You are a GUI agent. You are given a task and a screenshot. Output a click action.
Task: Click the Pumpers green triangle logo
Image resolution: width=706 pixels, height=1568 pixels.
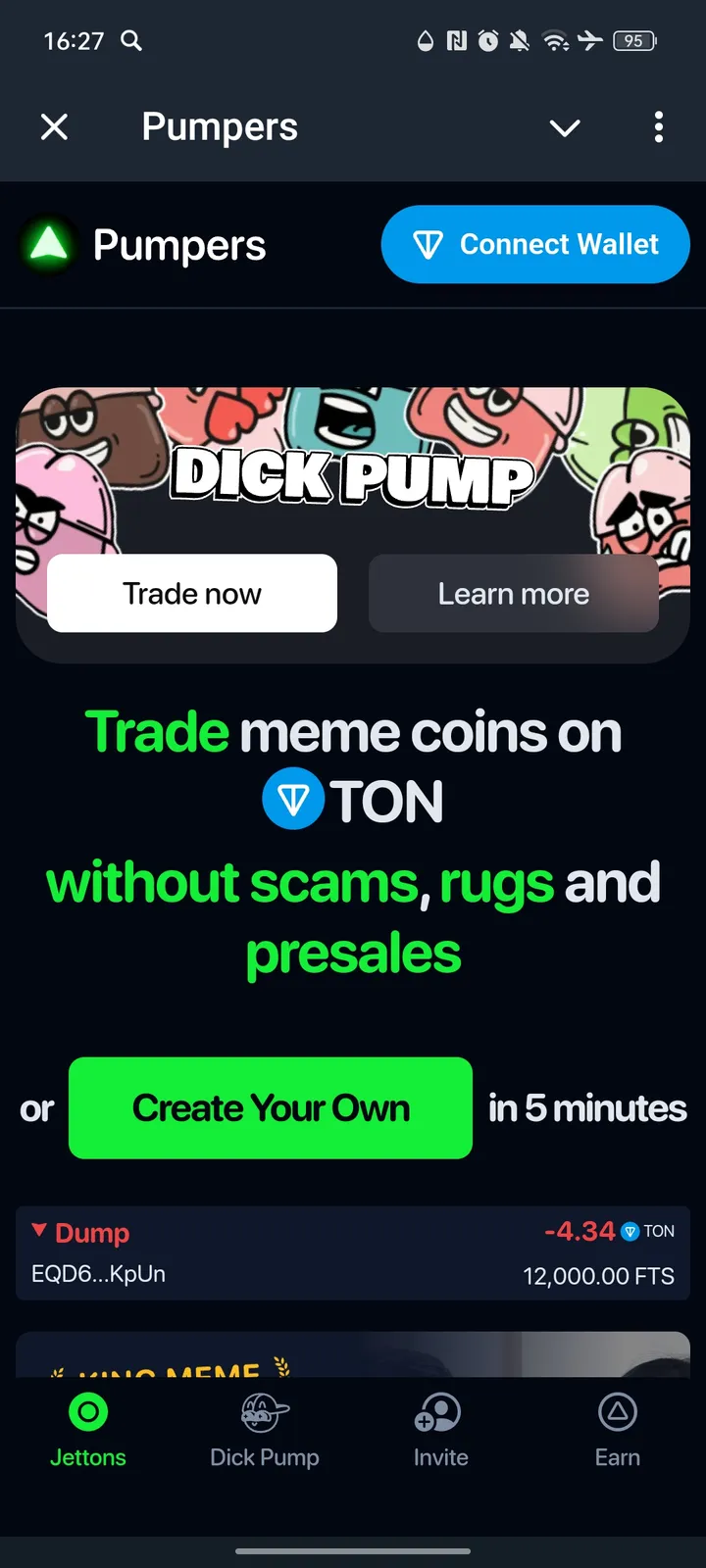coord(48,245)
